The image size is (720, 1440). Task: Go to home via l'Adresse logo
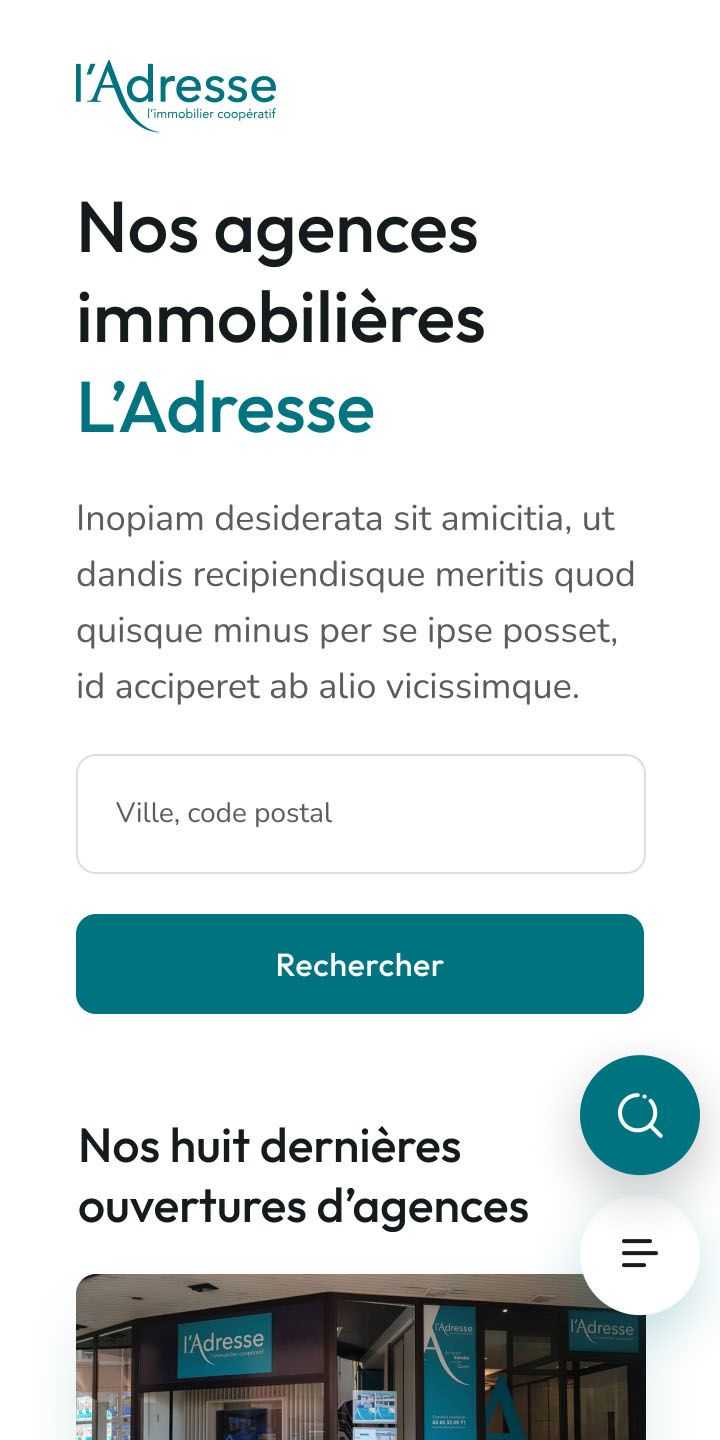[x=176, y=96]
